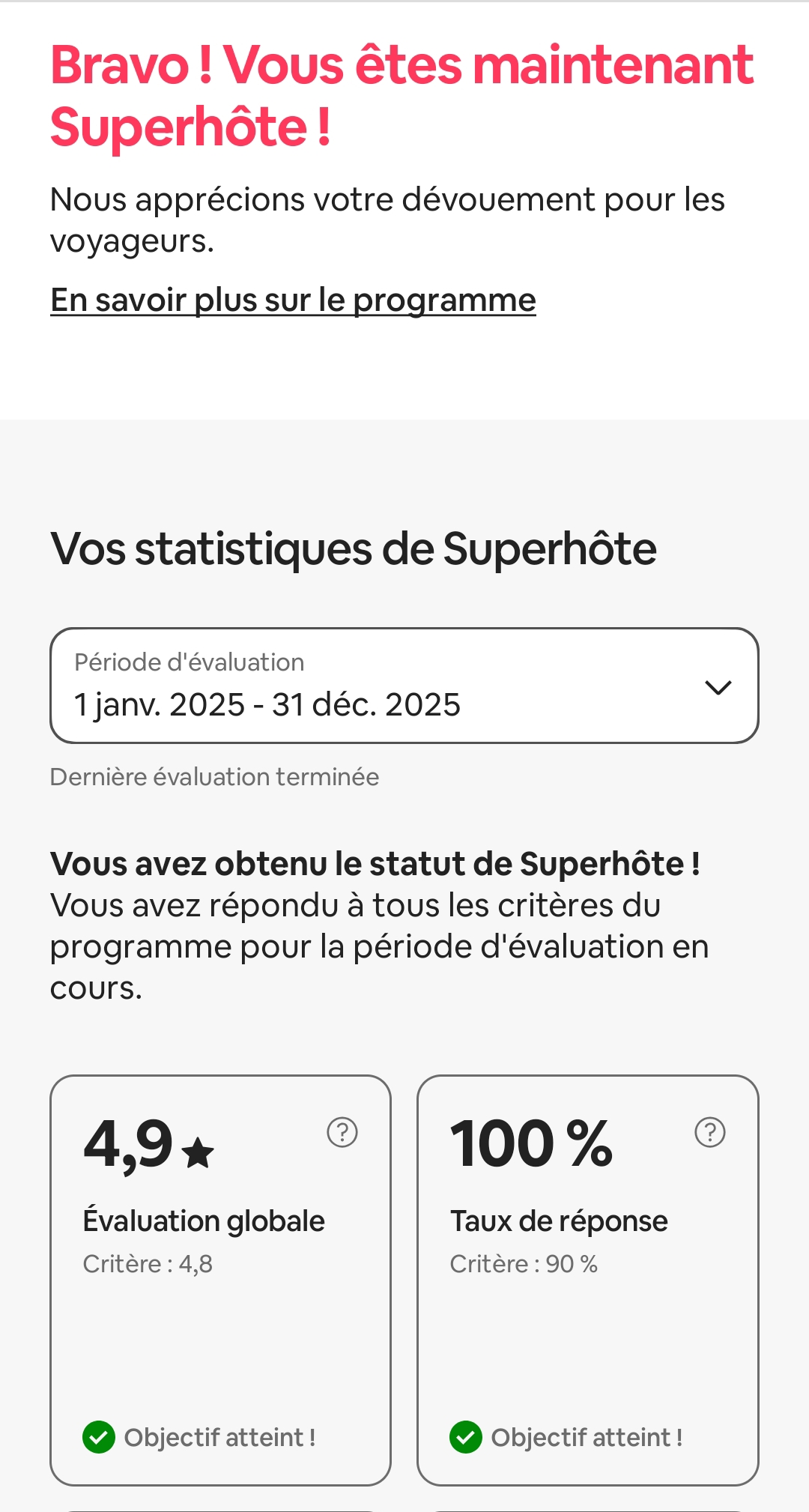
Task: Click the star icon next to 4,9
Action: coord(197,1150)
